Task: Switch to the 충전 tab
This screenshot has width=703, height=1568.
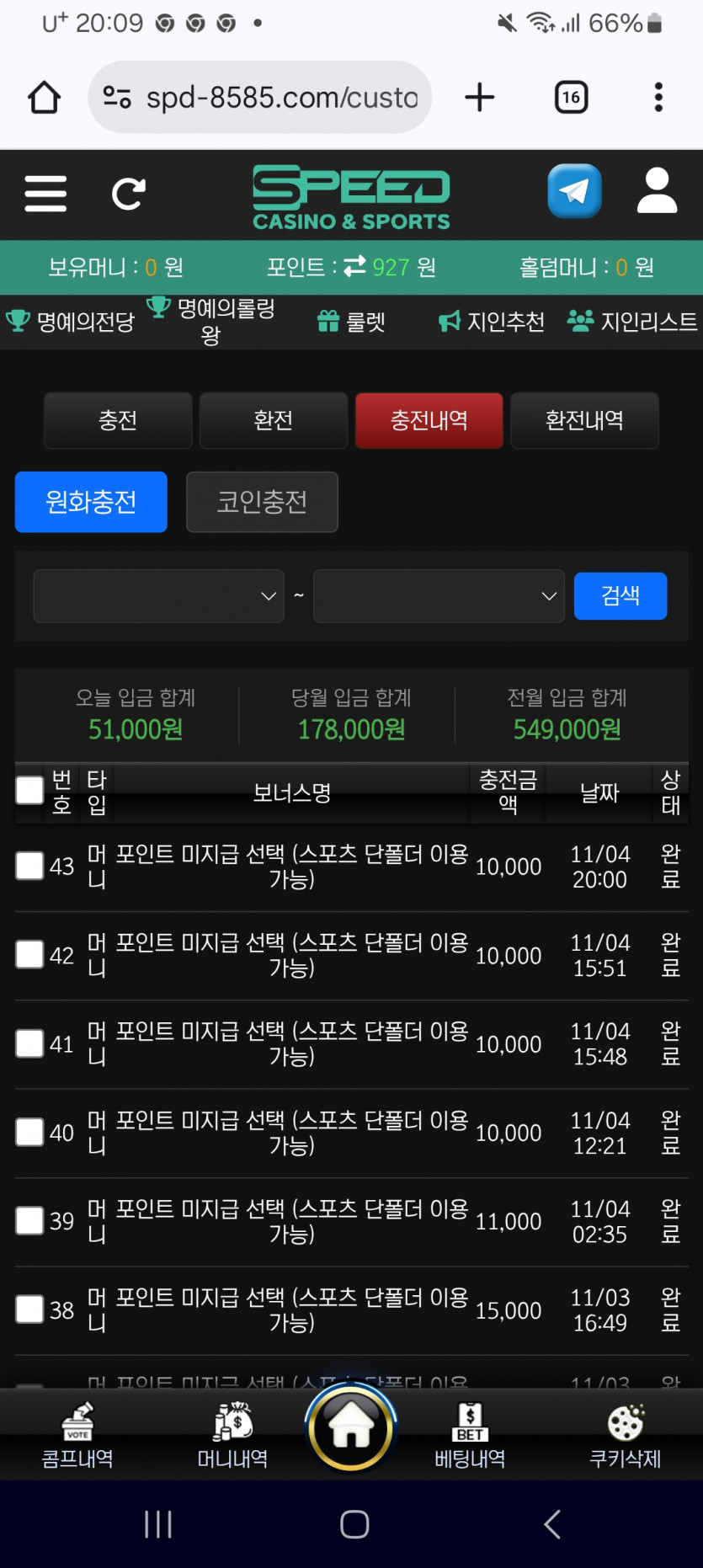Action: tap(118, 420)
